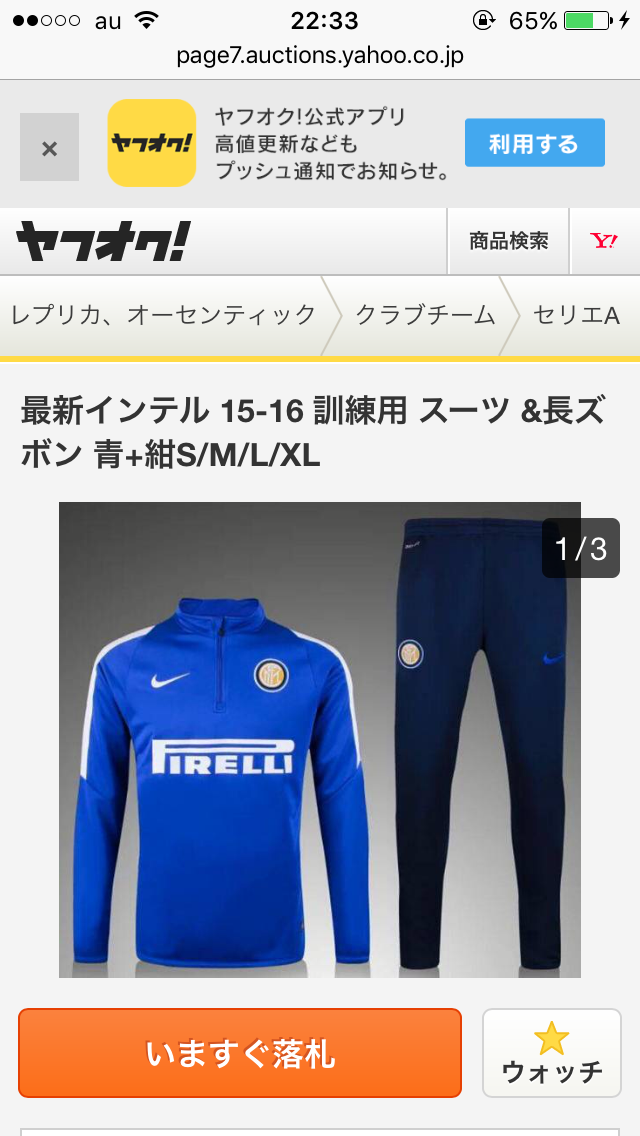Tap いますぐ落札 to buy now
This screenshot has height=1136, width=640.
(x=240, y=1053)
